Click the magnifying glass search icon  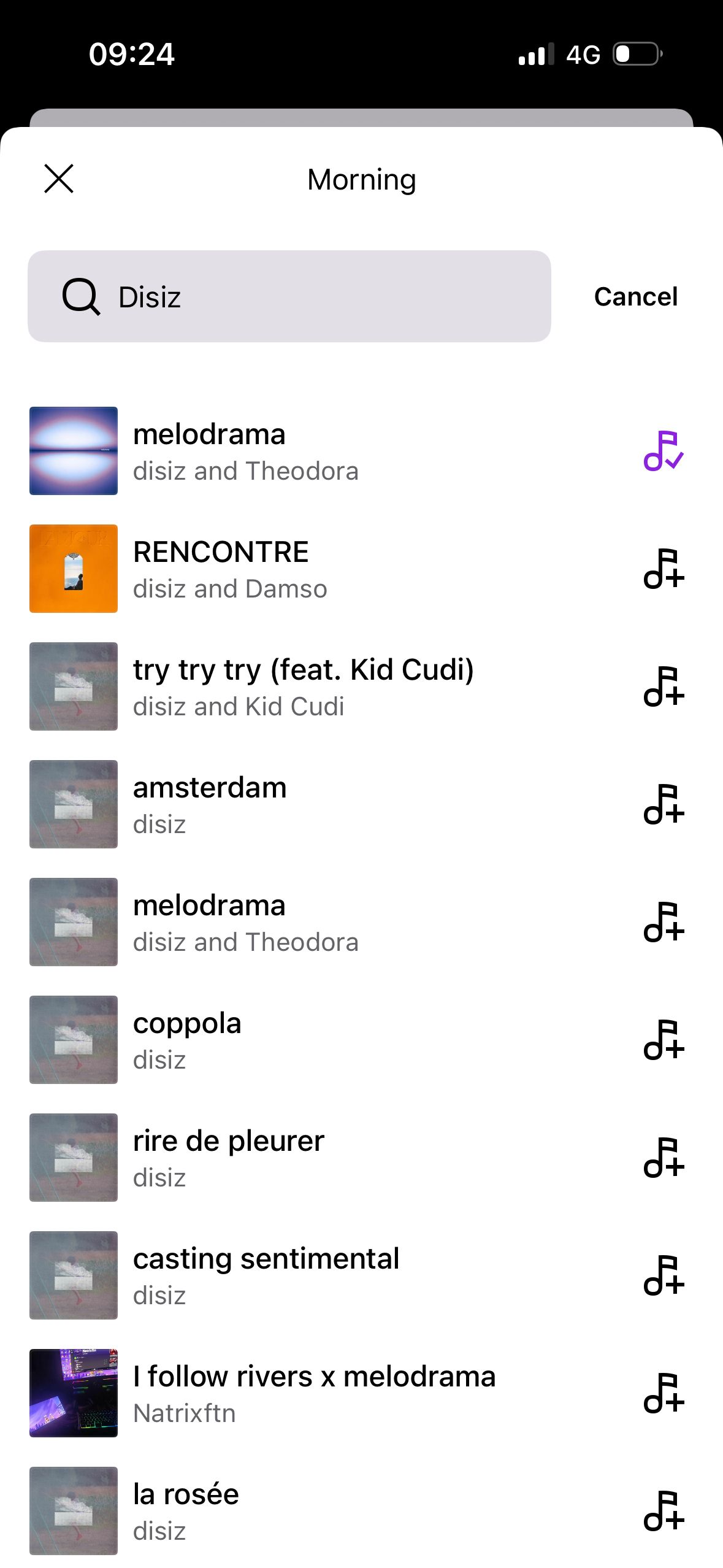pos(82,297)
